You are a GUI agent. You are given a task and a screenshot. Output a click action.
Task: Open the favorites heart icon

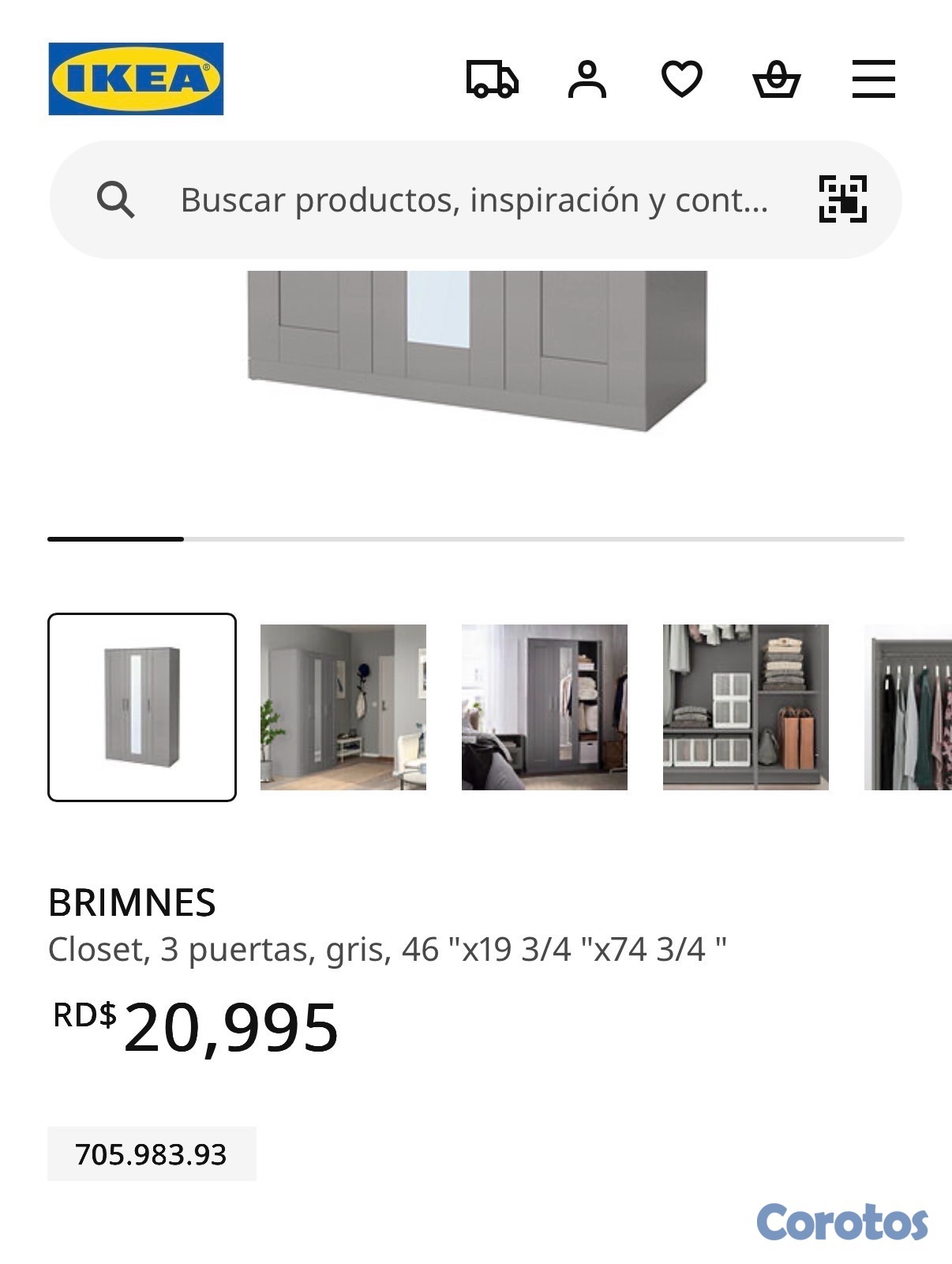[681, 79]
